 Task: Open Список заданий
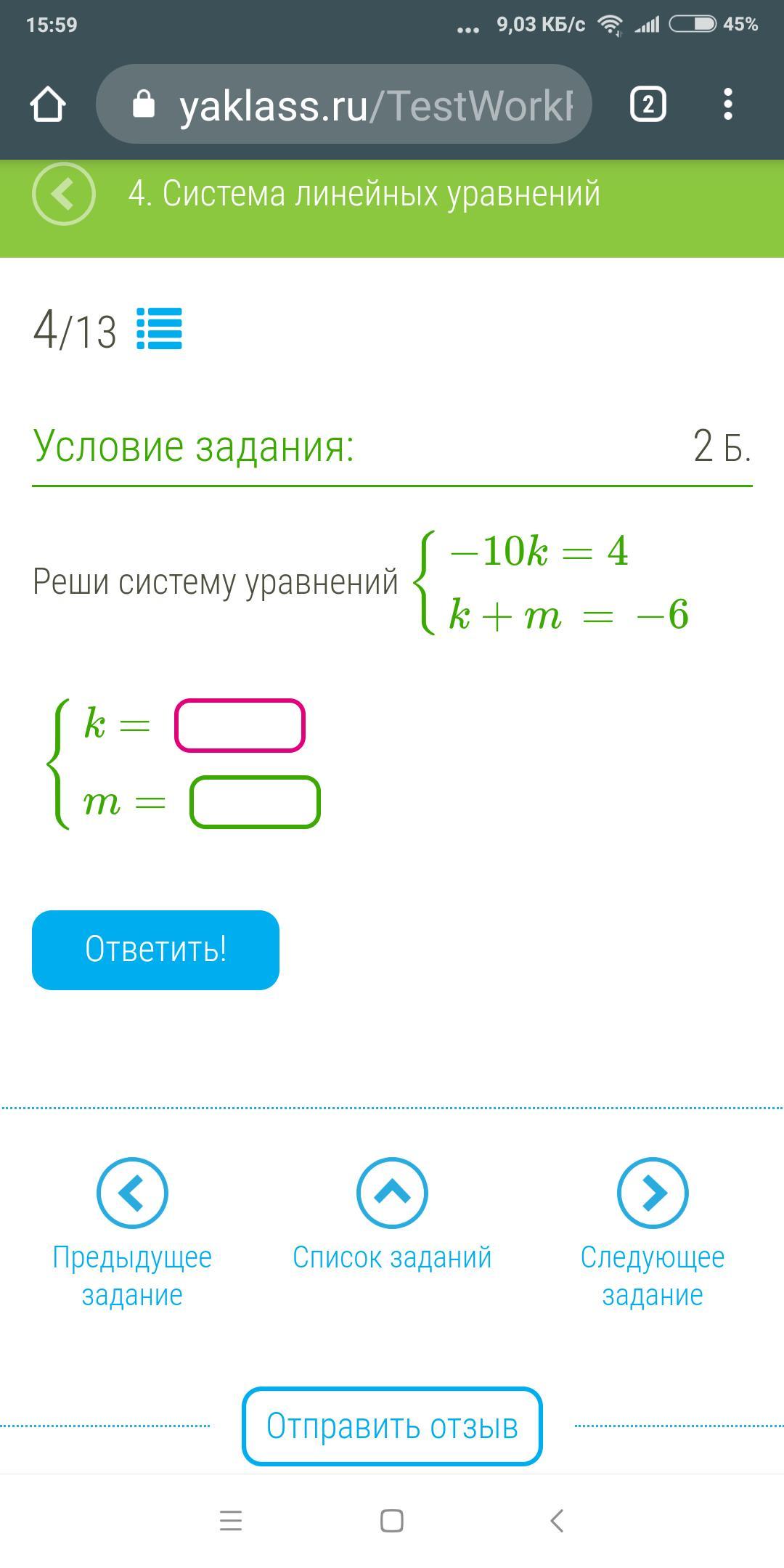[392, 1193]
